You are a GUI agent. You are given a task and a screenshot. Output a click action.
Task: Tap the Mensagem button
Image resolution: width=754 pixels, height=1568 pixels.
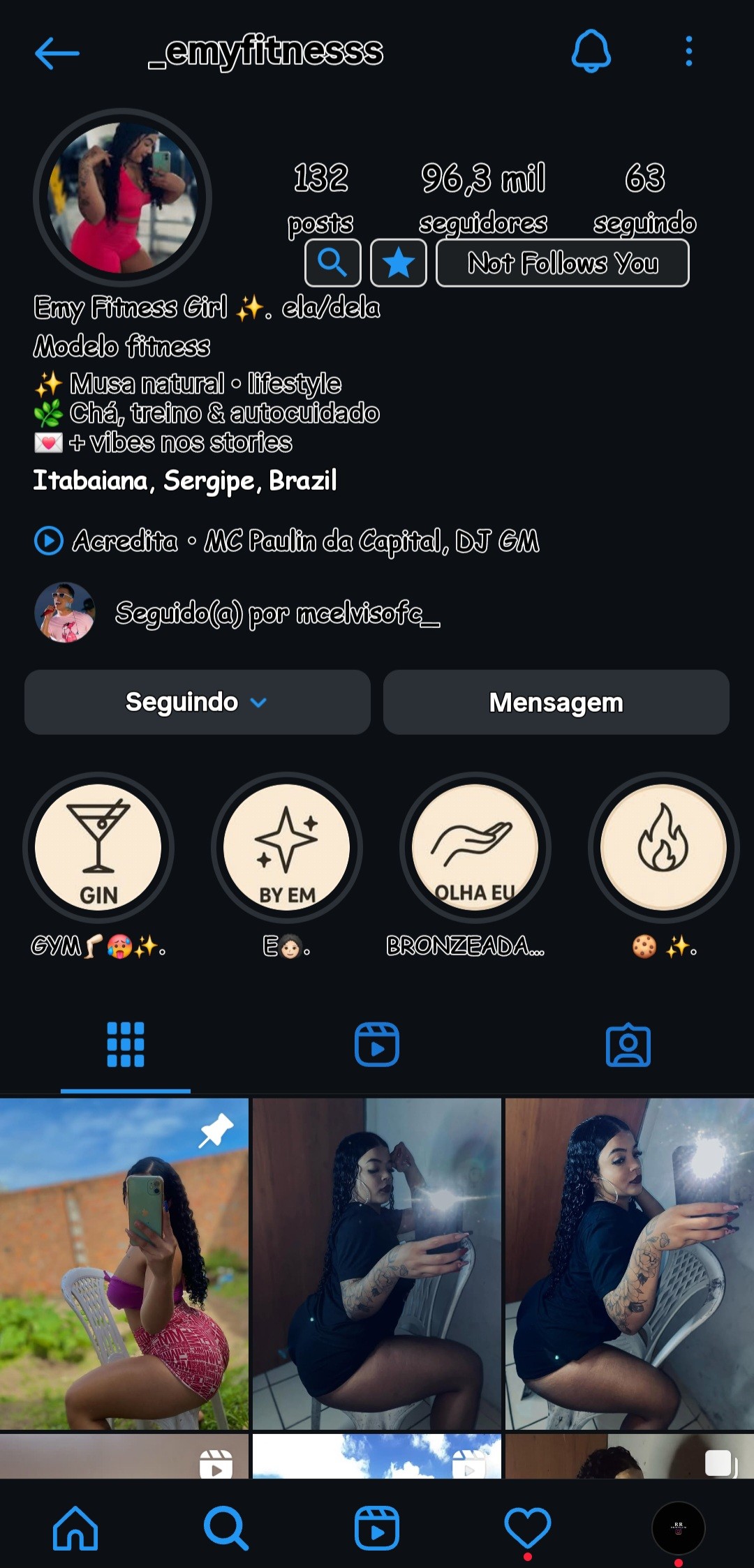click(555, 702)
